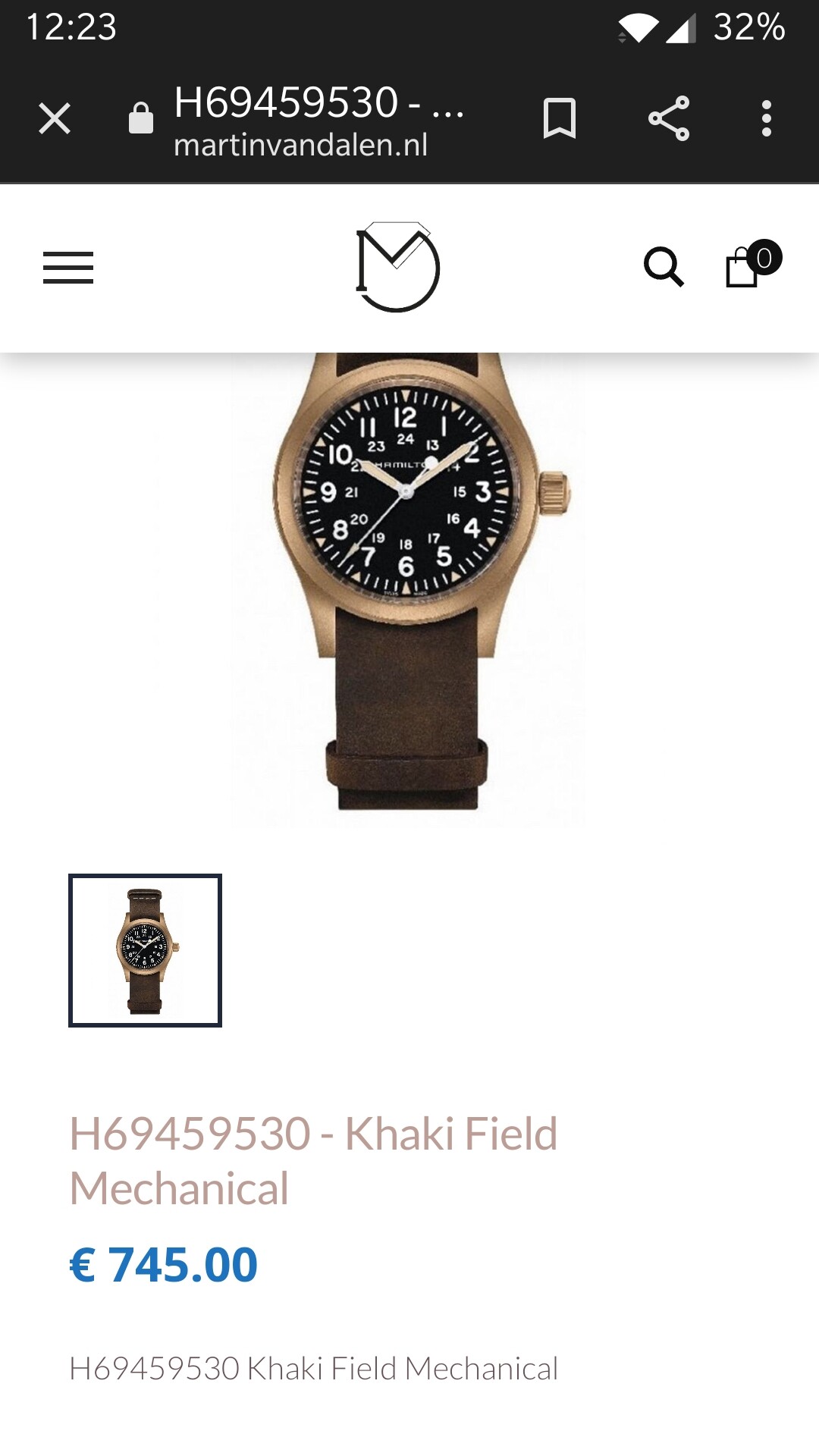Go to the shop homepage via logo

(x=398, y=267)
